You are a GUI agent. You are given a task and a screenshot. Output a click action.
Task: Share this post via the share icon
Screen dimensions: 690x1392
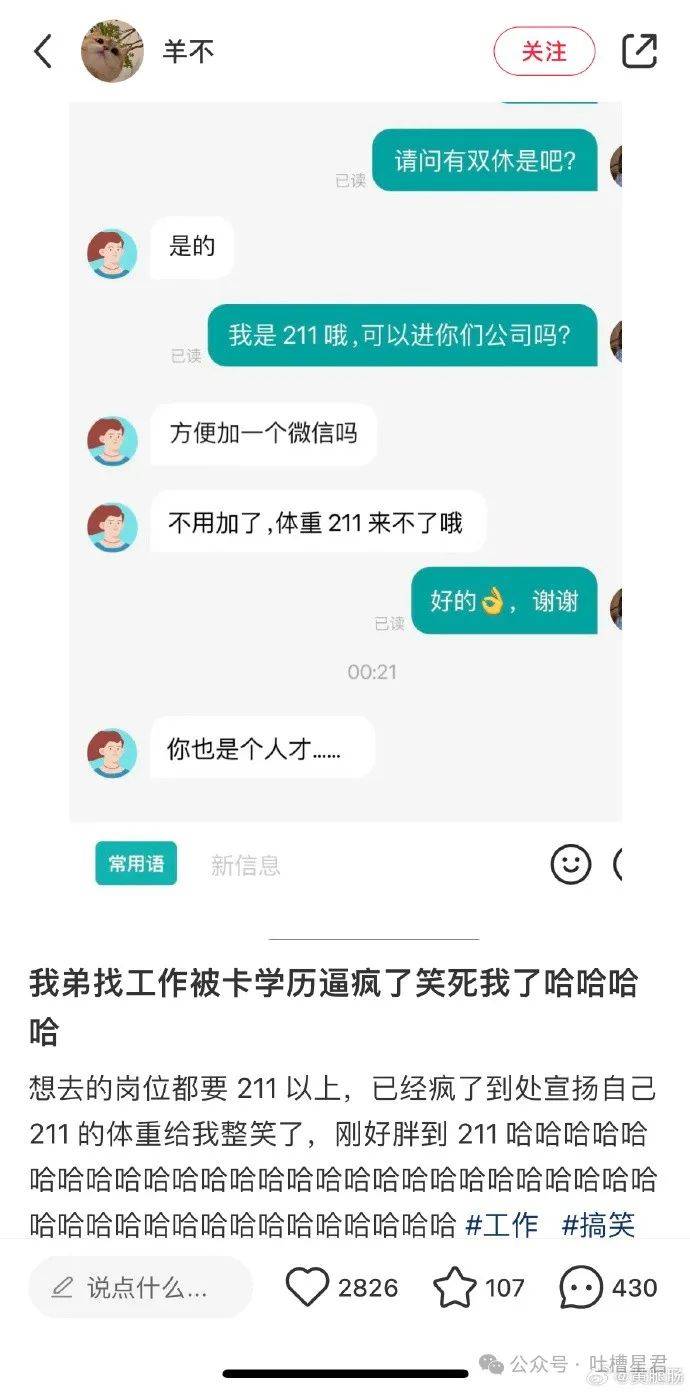[x=640, y=51]
